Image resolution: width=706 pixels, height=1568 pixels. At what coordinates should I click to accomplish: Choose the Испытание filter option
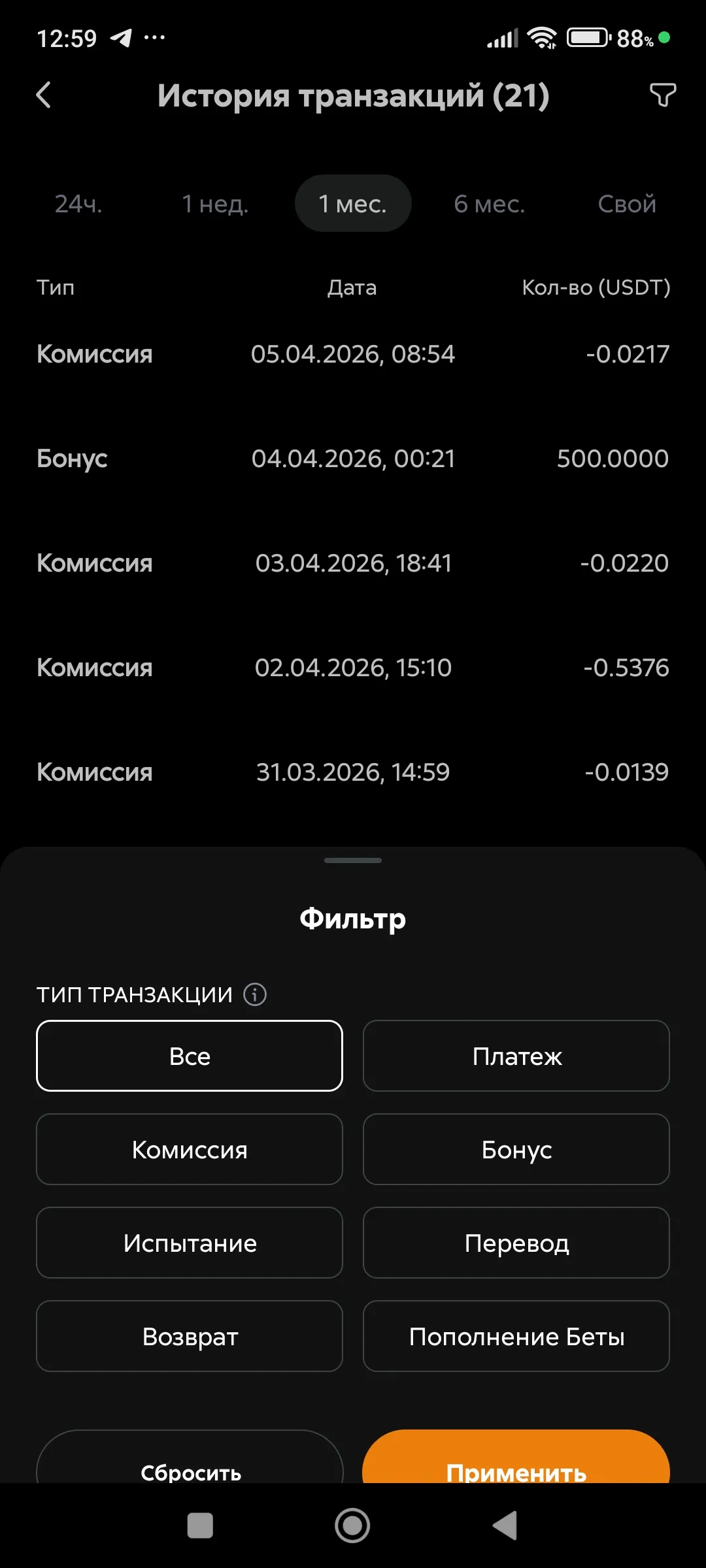(189, 1243)
